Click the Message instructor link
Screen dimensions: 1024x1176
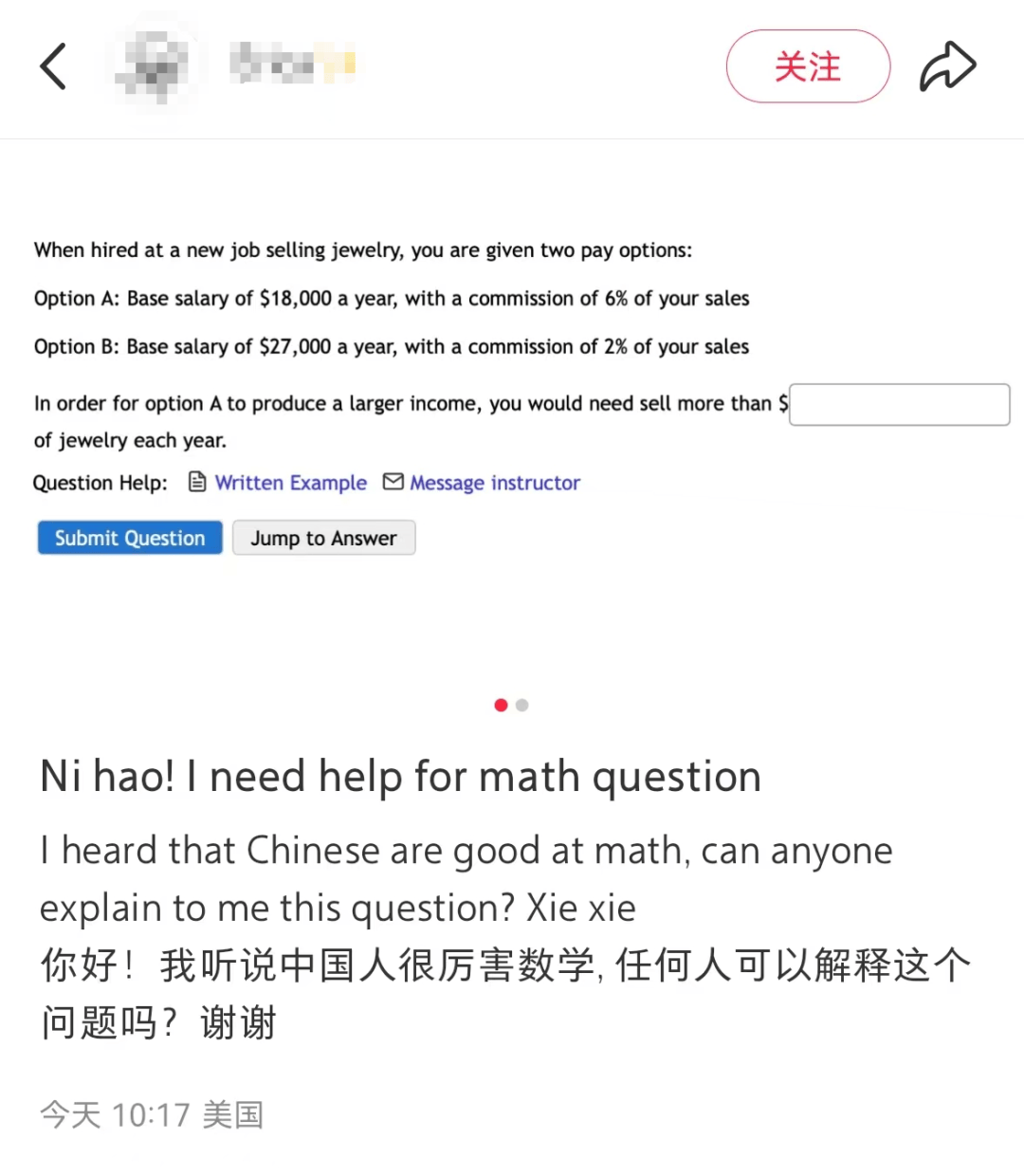(494, 482)
